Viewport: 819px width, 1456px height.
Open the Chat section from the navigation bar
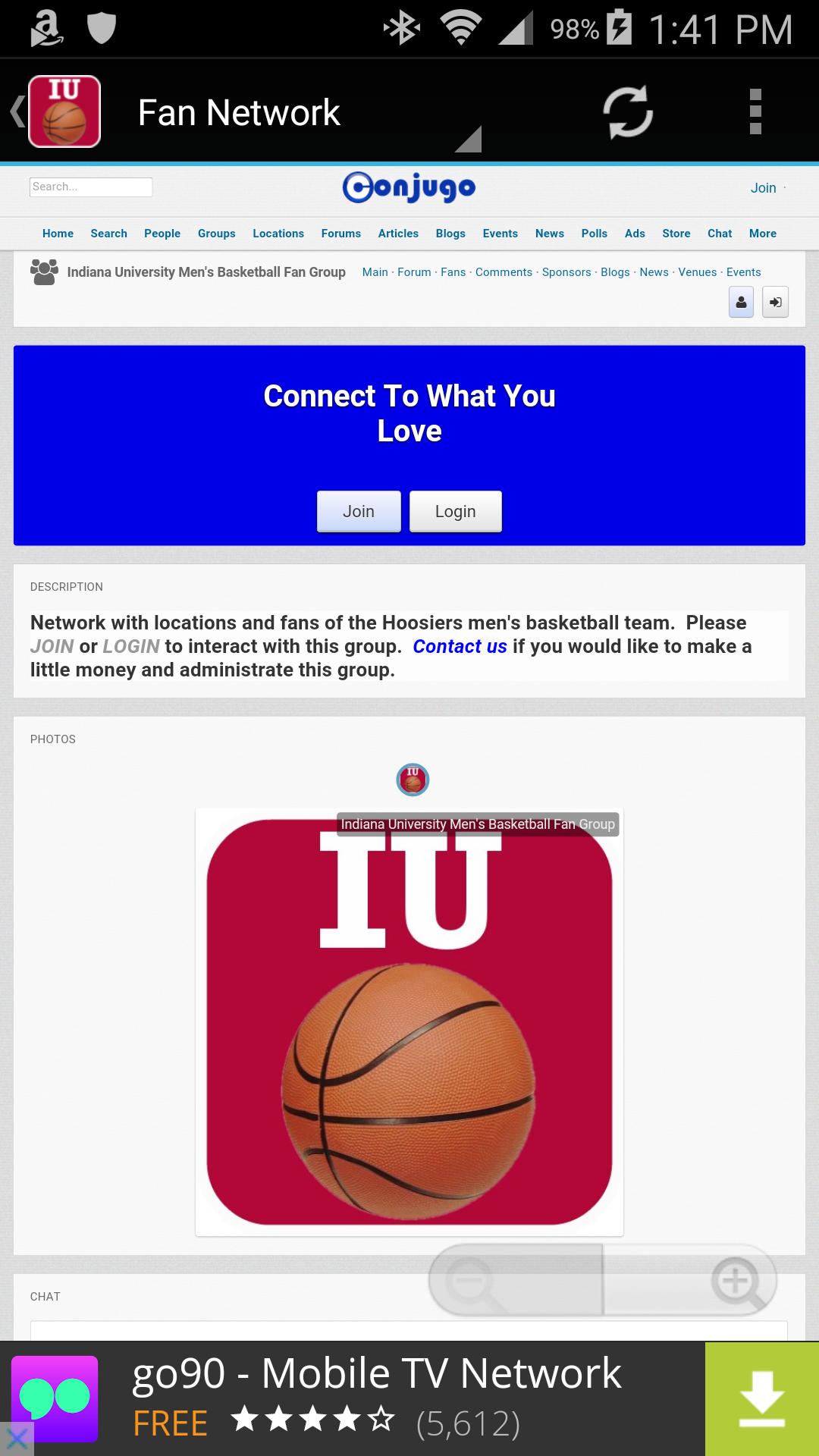coord(719,234)
